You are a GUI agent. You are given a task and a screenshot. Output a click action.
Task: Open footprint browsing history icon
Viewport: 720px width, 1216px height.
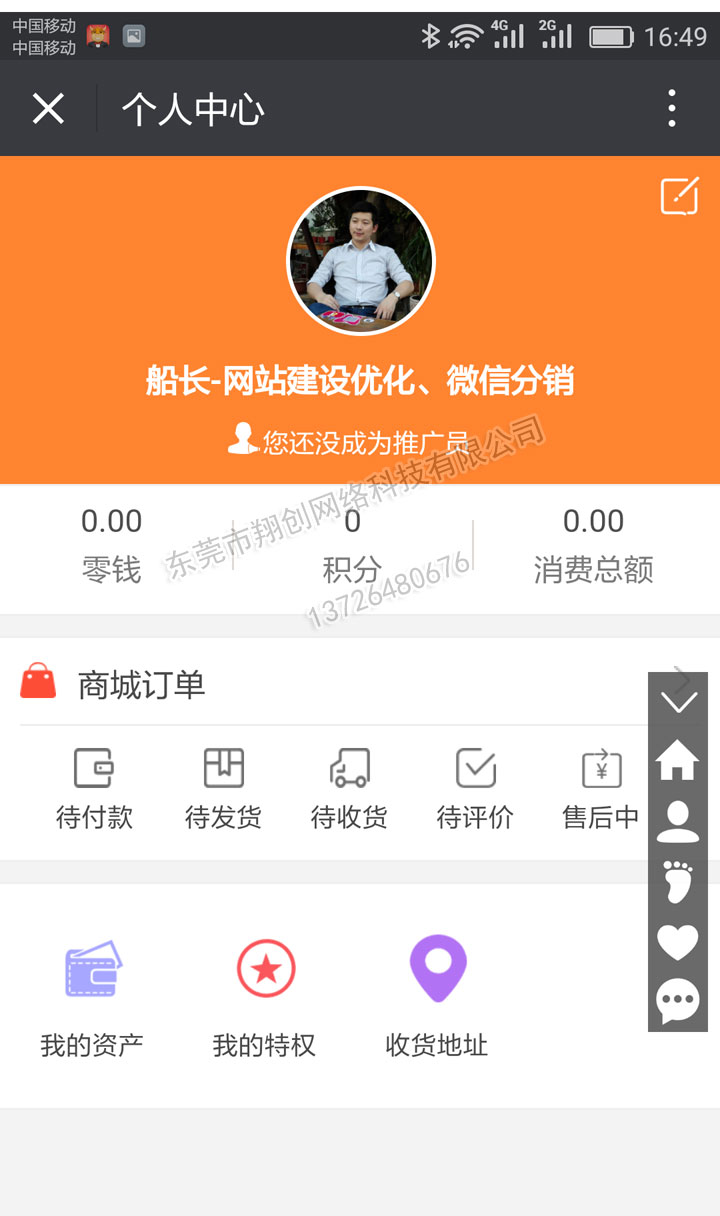point(678,882)
